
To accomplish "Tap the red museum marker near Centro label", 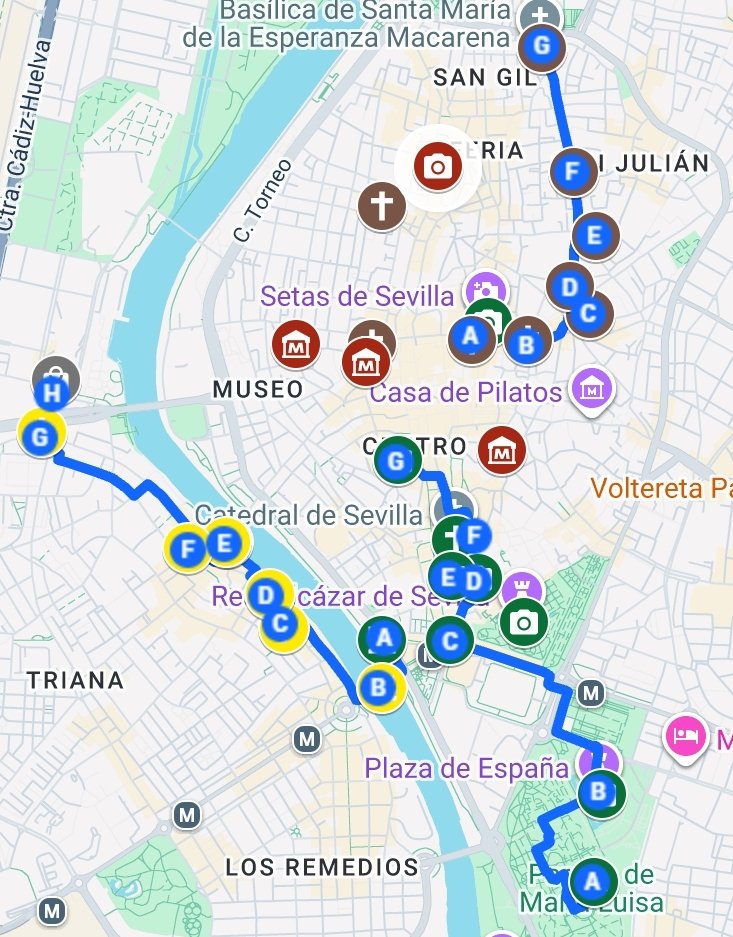I will [501, 451].
